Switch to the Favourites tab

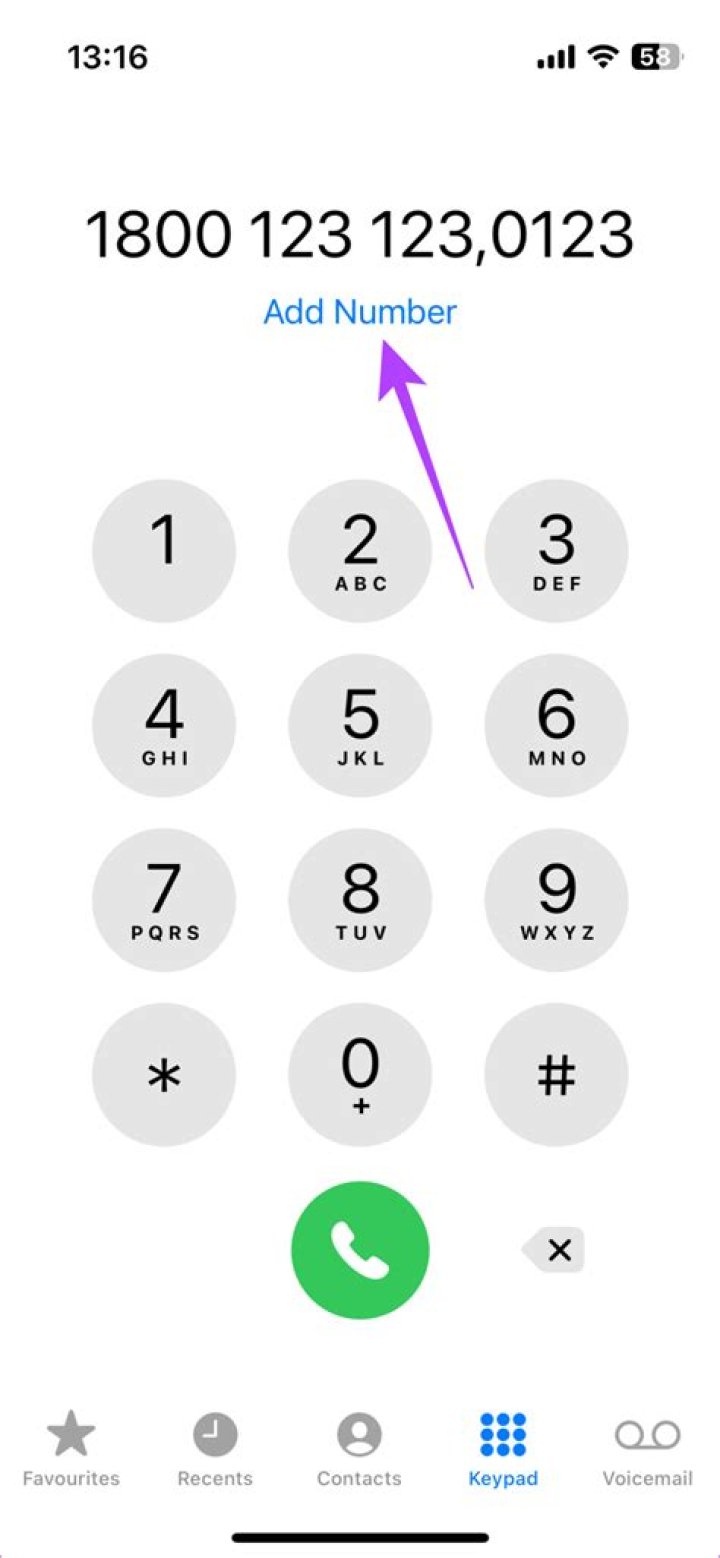[x=71, y=1450]
